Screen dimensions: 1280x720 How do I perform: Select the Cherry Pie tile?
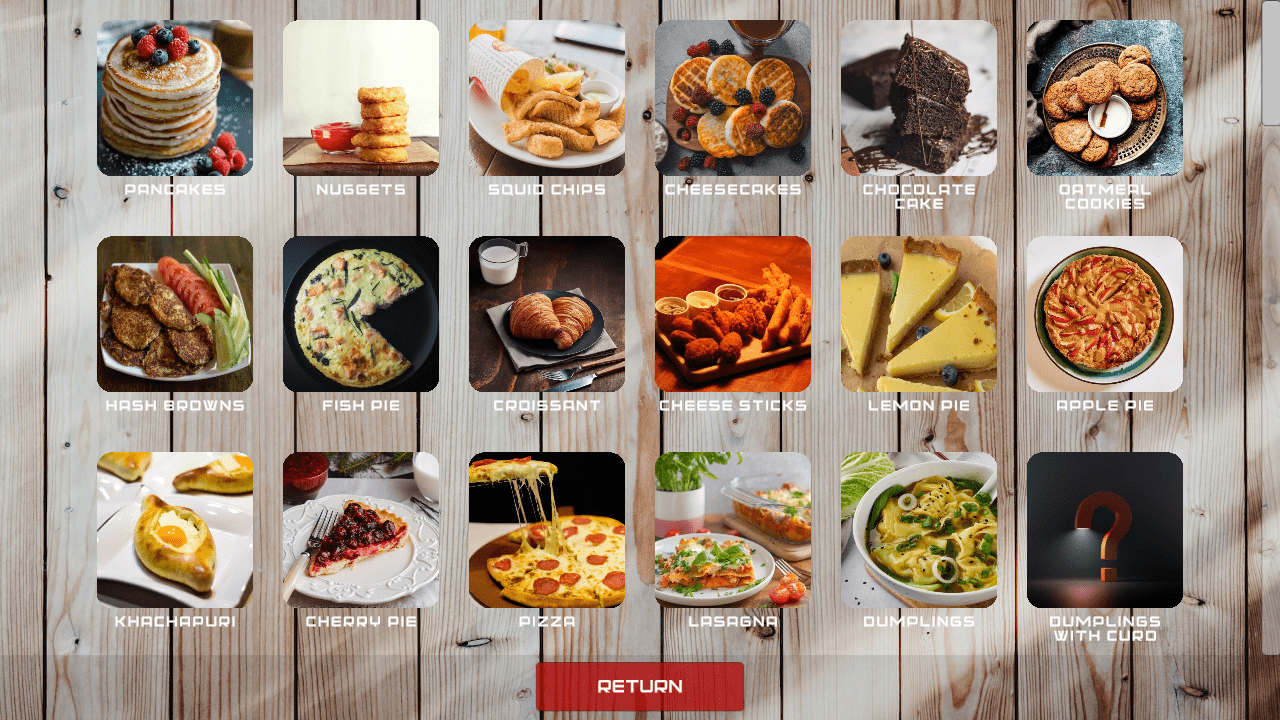click(x=361, y=530)
